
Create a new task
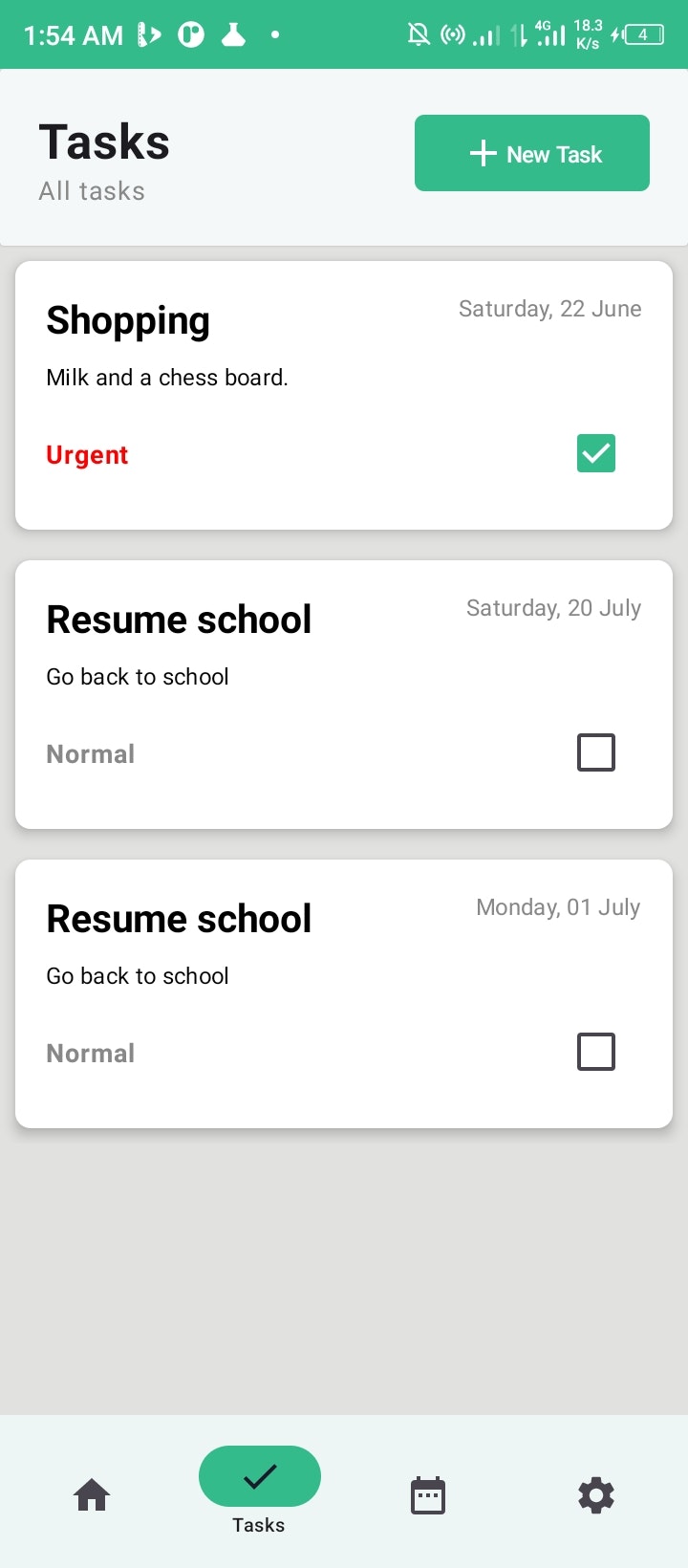531,153
